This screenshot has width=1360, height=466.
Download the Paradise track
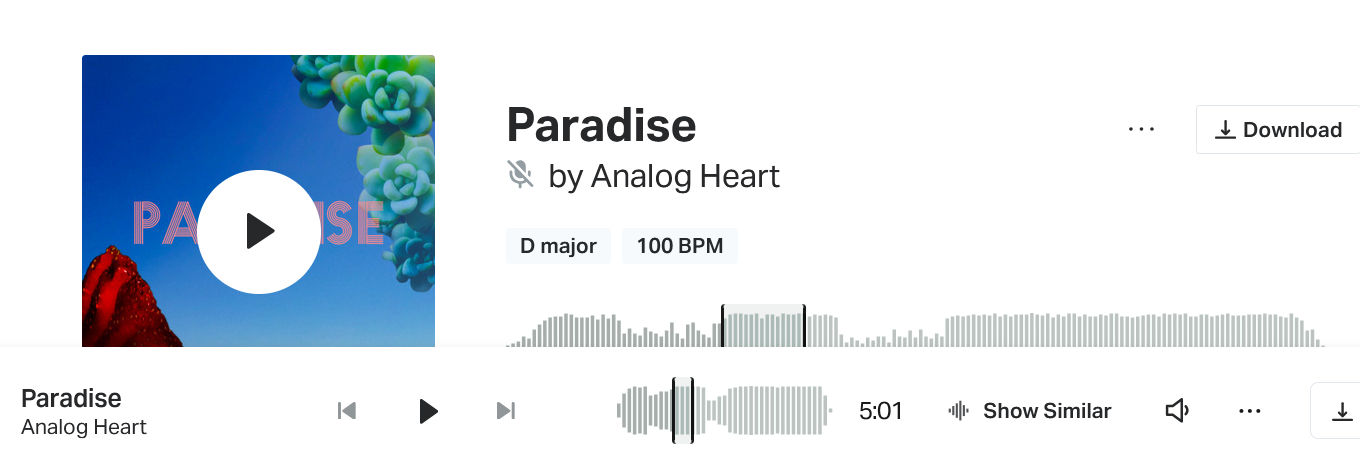coord(1277,130)
